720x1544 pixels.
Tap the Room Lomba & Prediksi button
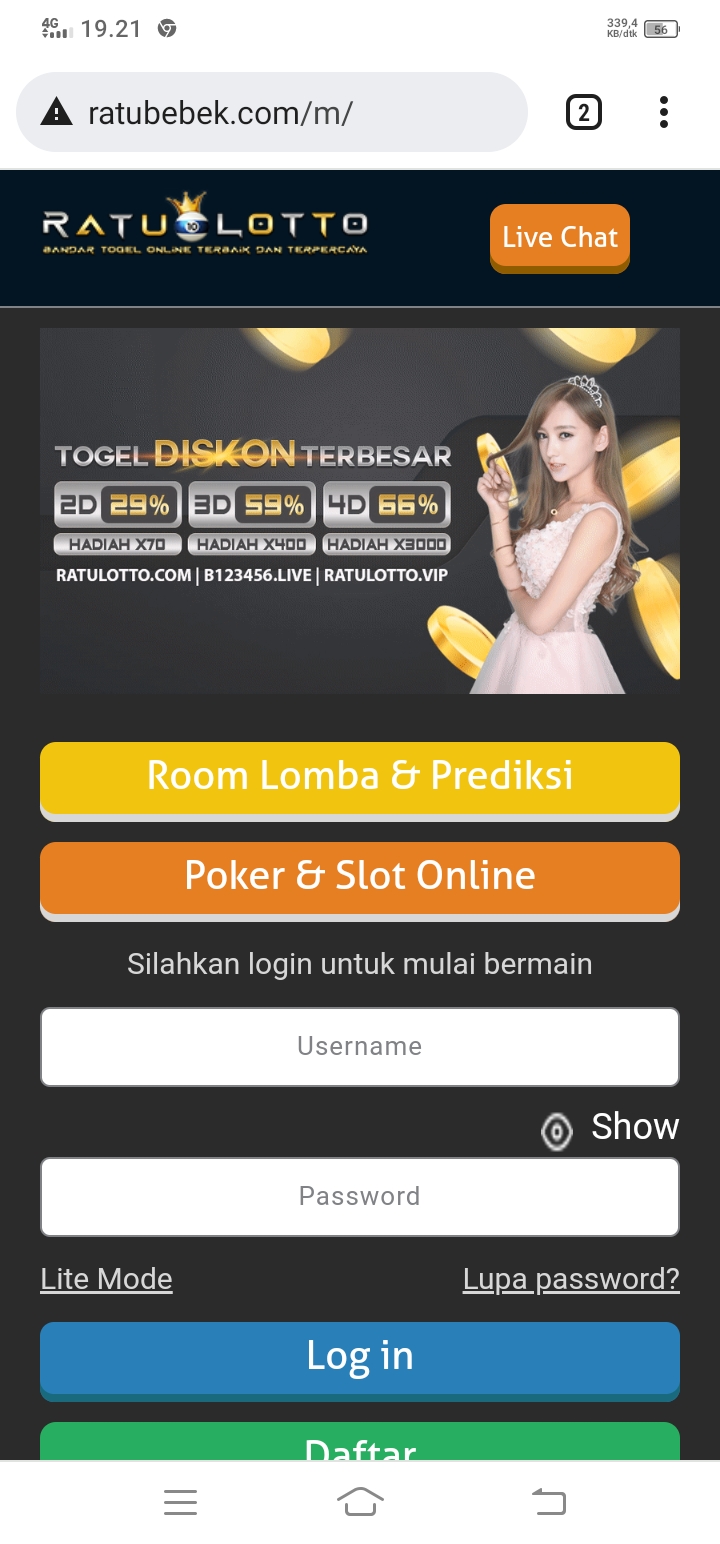pyautogui.click(x=360, y=777)
